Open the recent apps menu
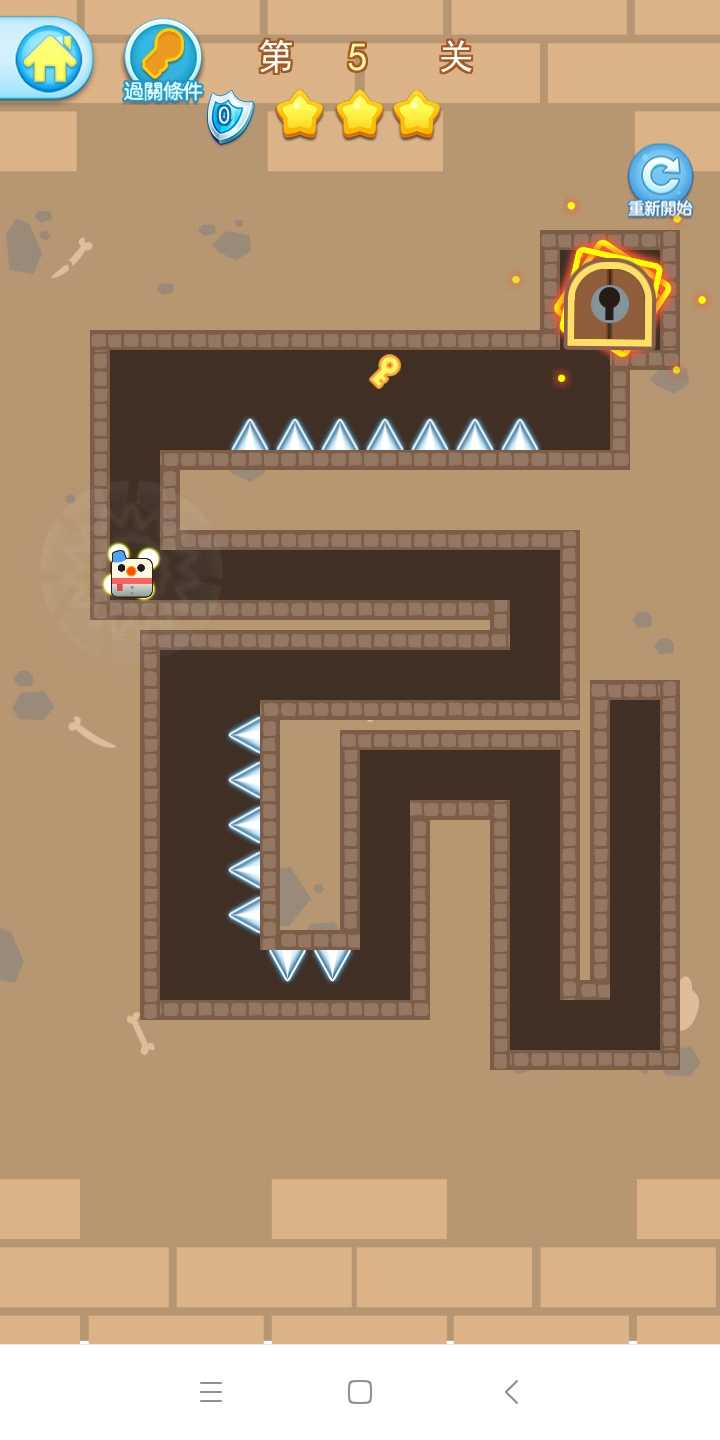 (x=210, y=1392)
